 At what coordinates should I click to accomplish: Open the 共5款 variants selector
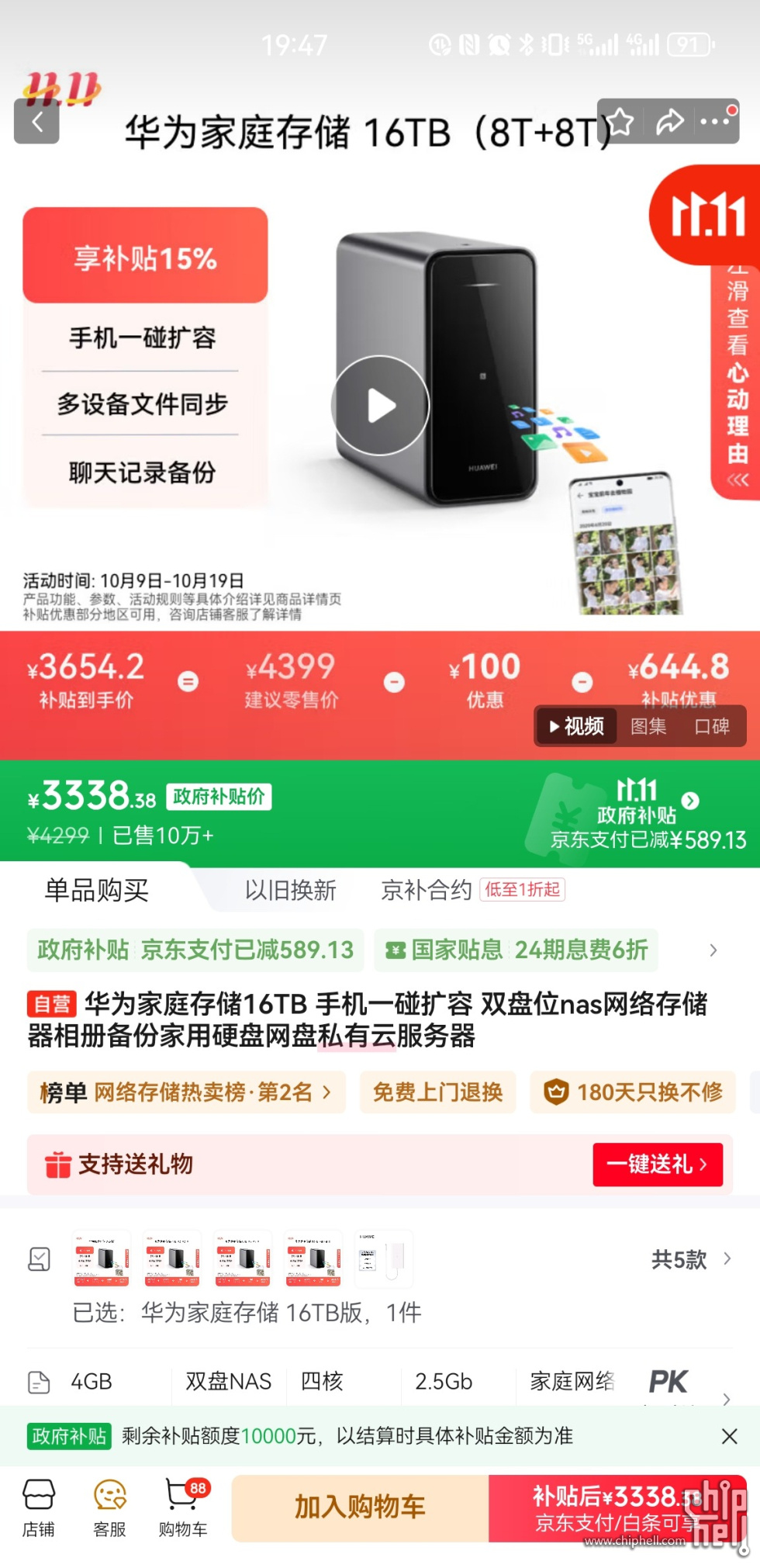point(690,1259)
